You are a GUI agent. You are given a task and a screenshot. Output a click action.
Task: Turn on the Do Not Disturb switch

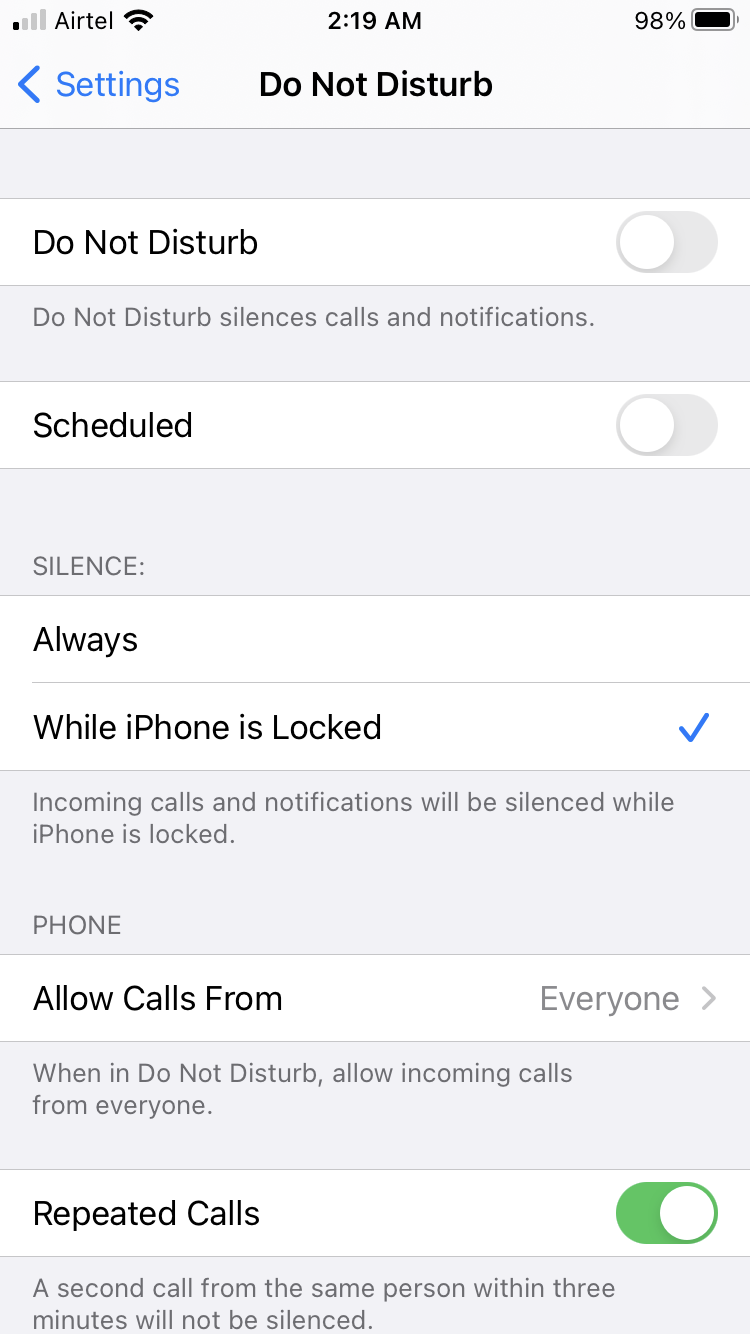(x=667, y=242)
